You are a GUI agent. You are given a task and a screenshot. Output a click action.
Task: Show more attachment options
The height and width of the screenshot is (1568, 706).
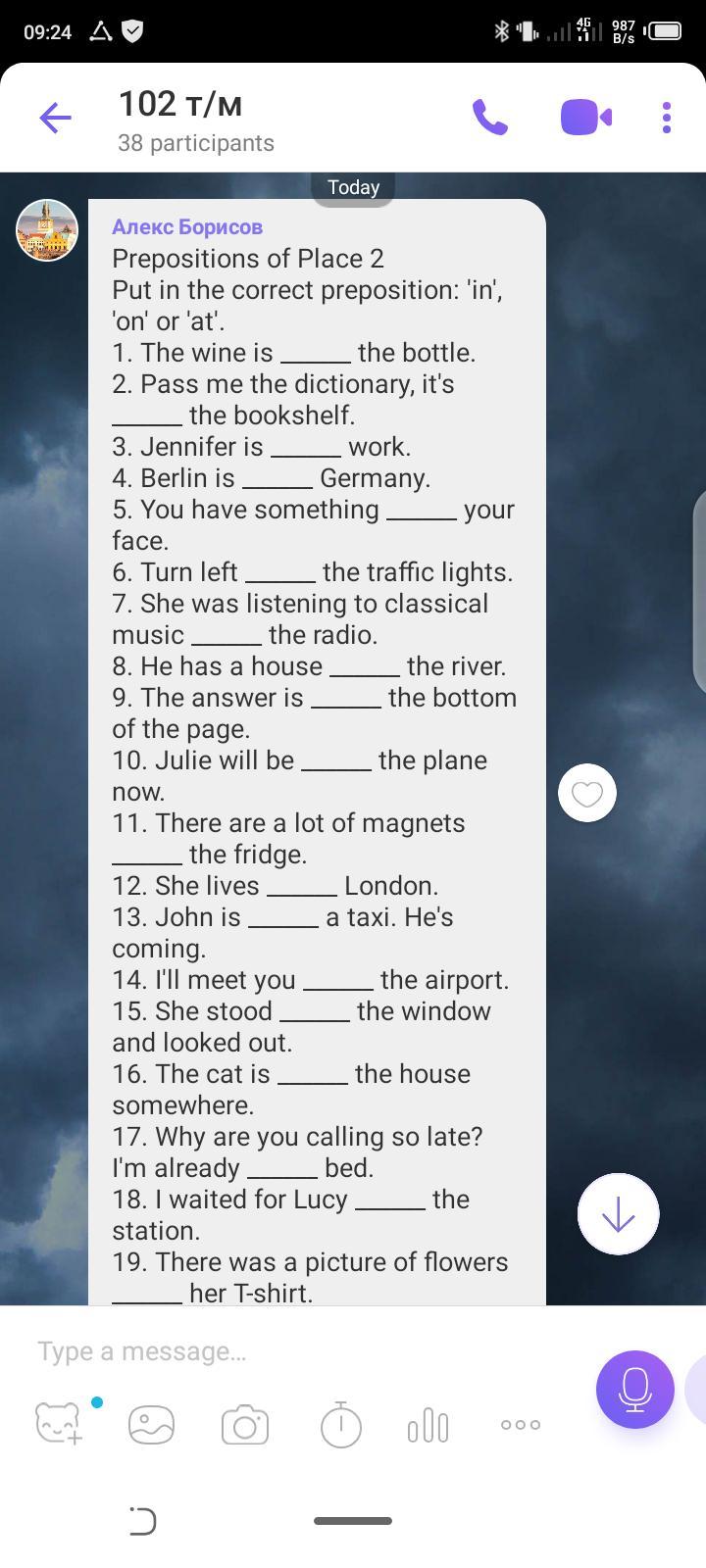(x=521, y=1425)
